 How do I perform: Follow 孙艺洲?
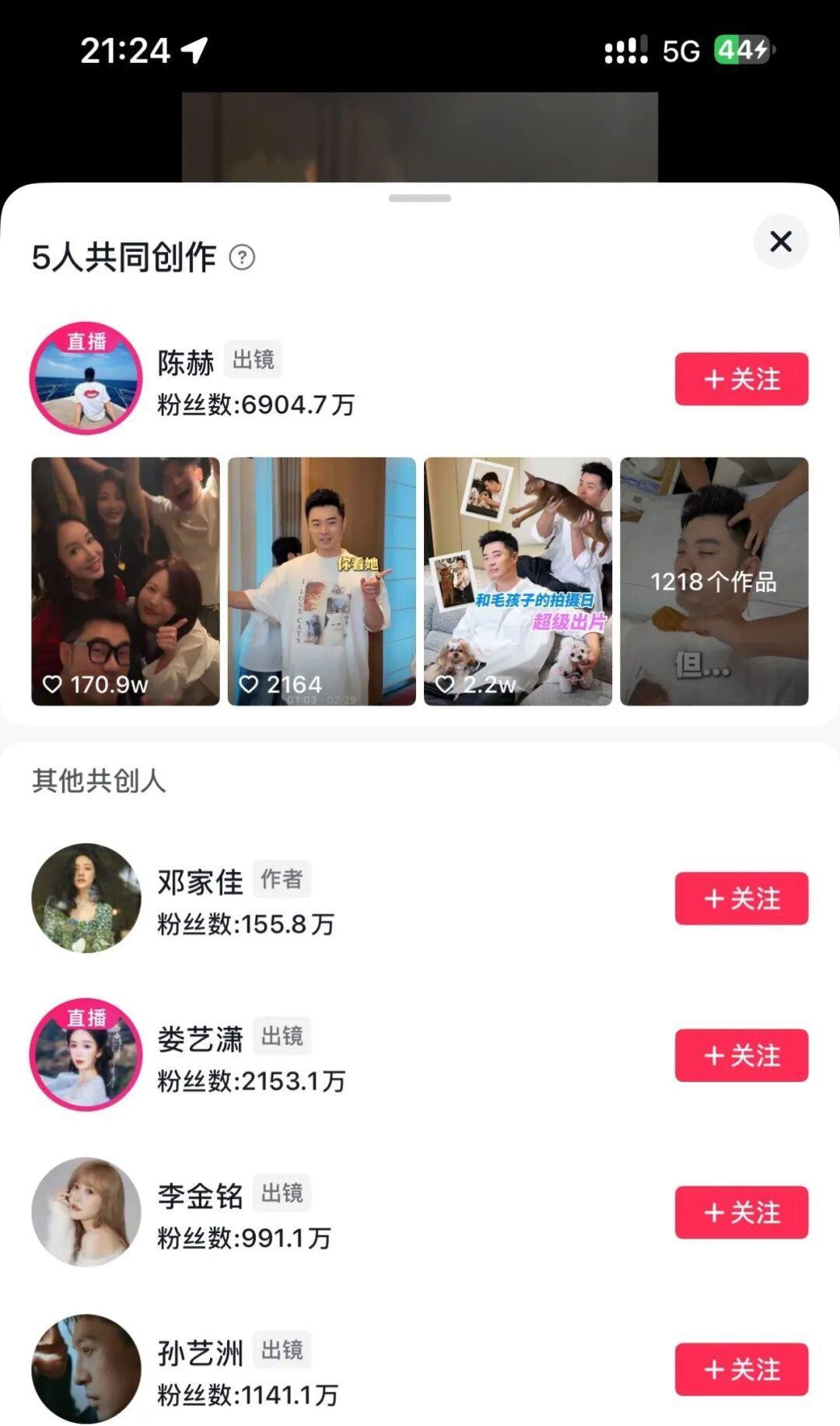pos(741,1369)
